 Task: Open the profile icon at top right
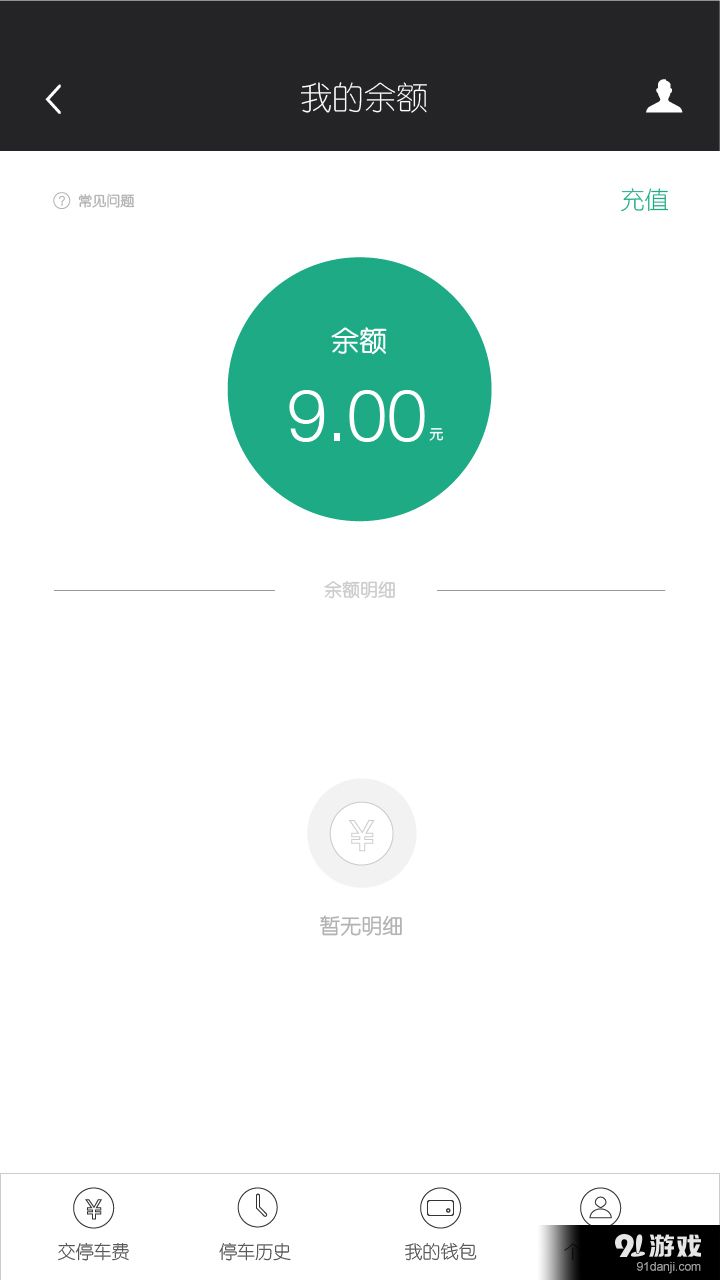click(x=663, y=97)
